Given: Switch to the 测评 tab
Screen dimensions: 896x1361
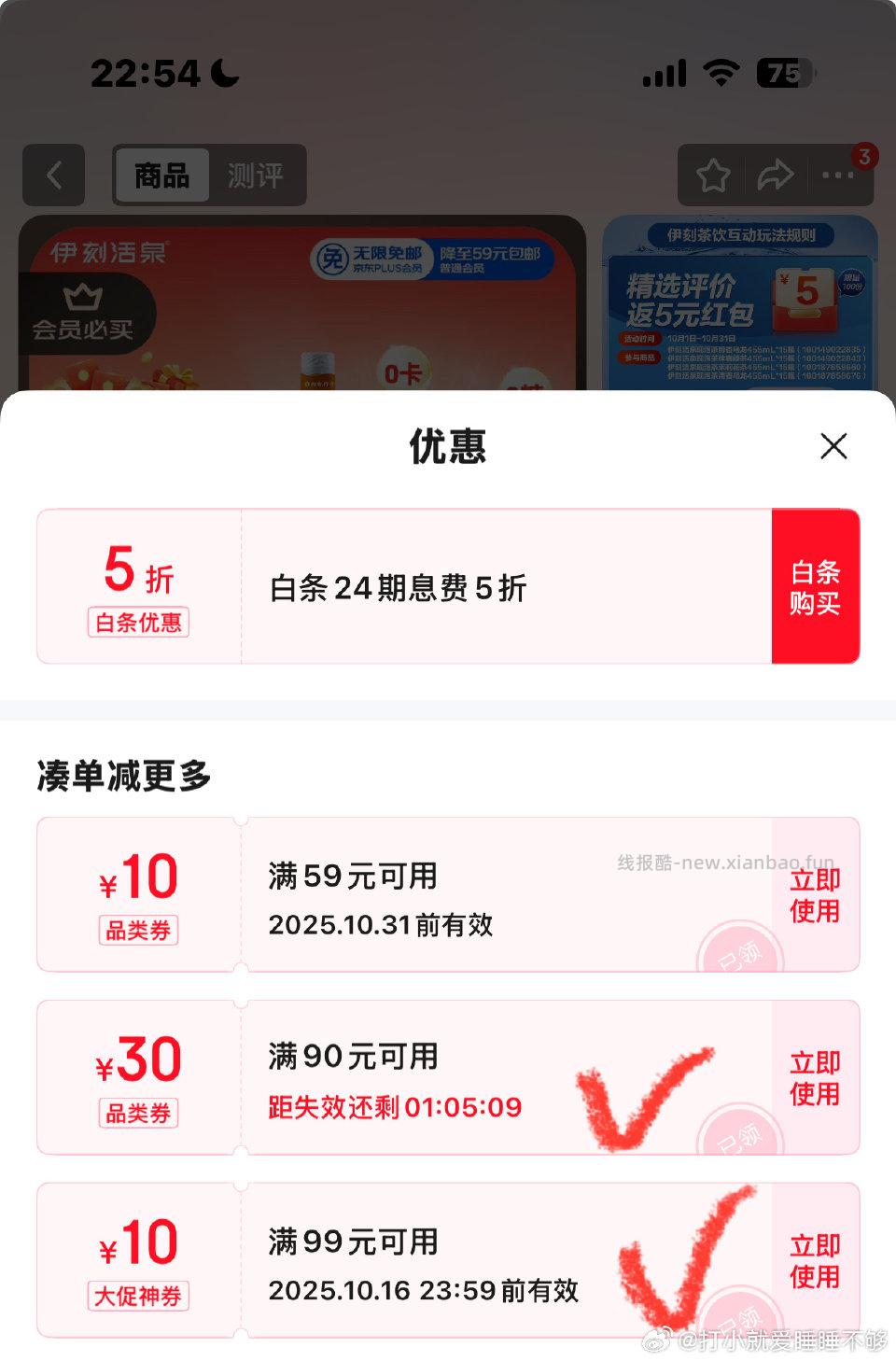Looking at the screenshot, I should pos(254,175).
